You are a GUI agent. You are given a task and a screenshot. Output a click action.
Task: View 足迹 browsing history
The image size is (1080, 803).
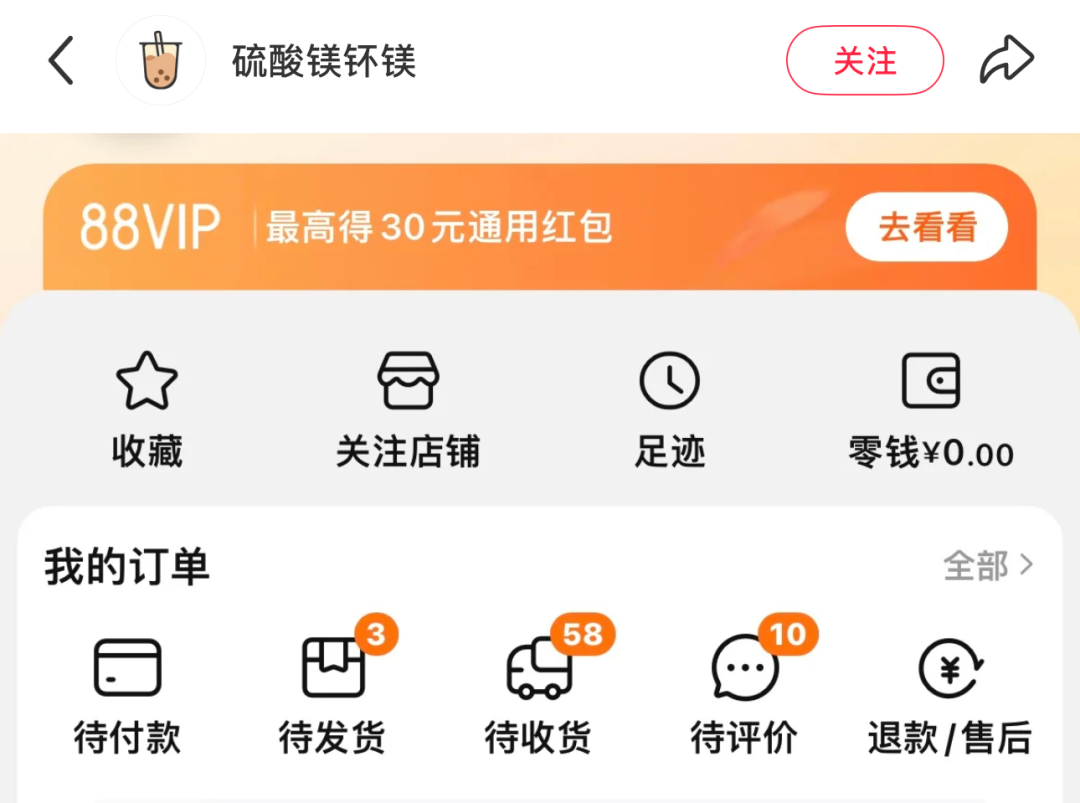pyautogui.click(x=669, y=408)
